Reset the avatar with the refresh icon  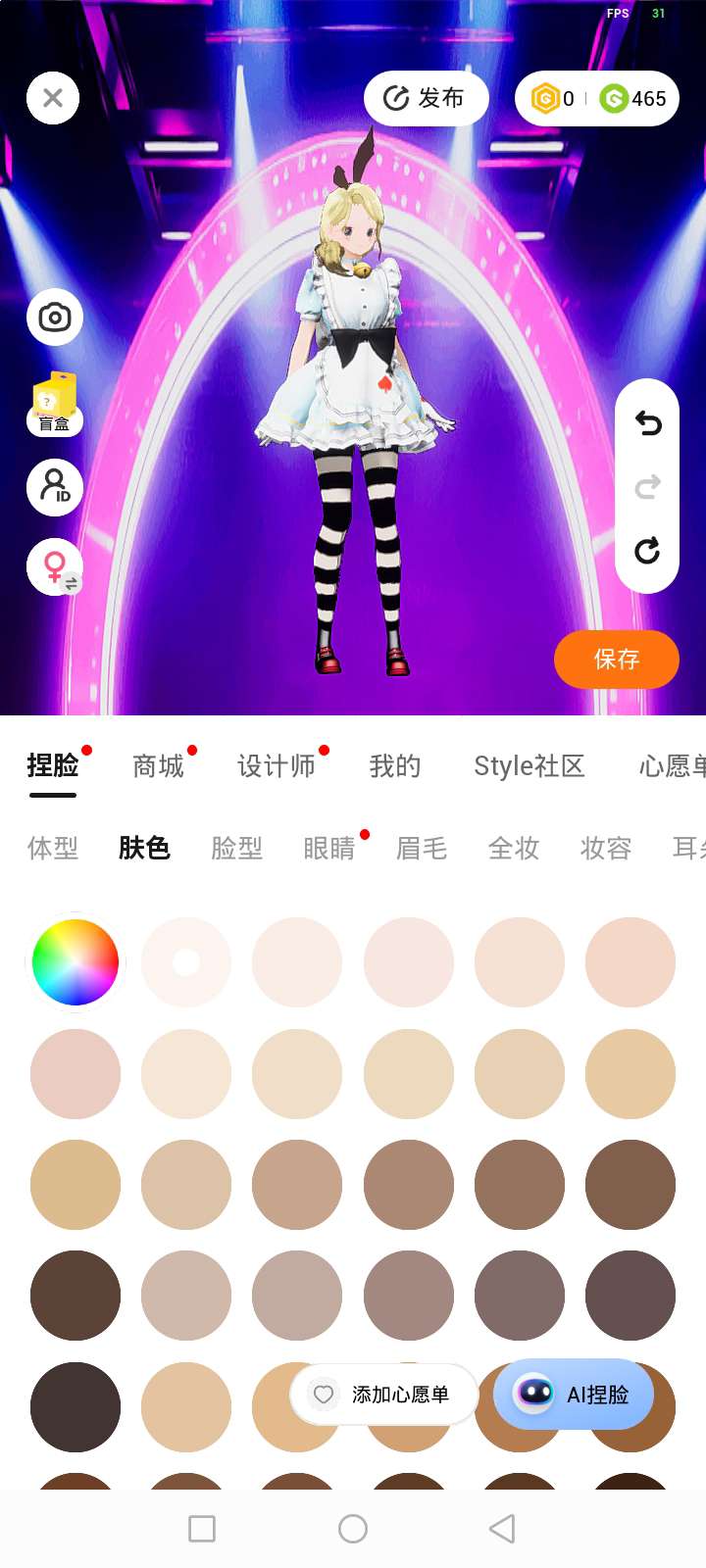647,551
